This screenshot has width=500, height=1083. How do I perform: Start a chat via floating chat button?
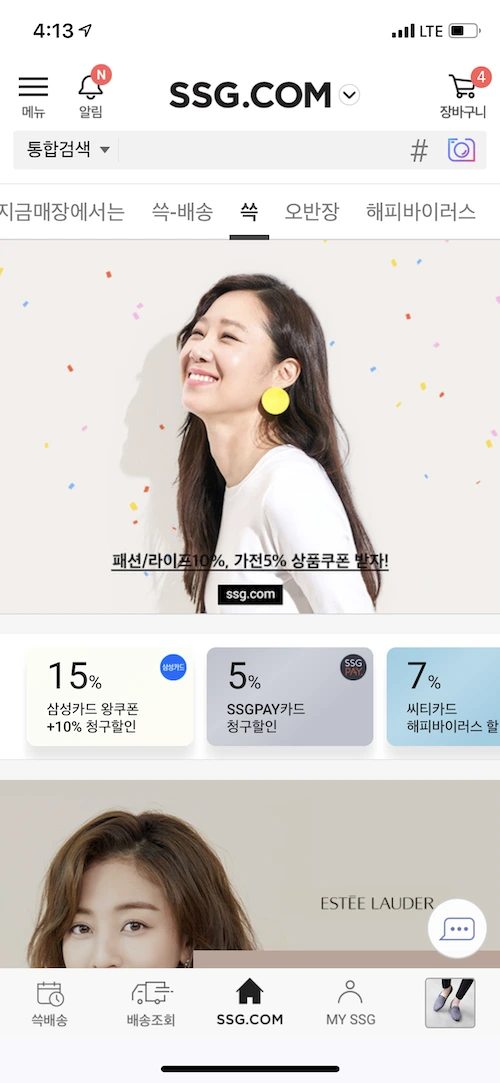tap(457, 928)
